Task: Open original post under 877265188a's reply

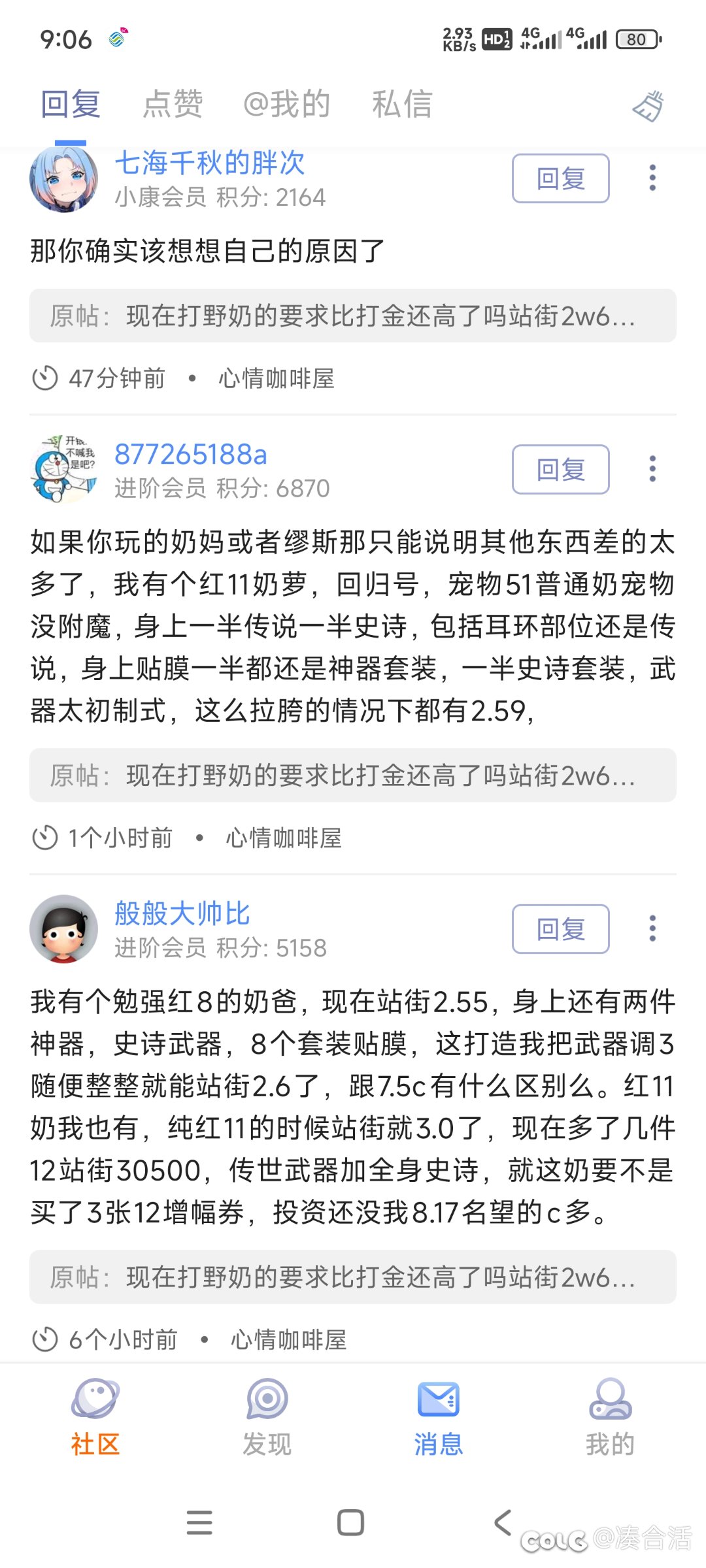Action: [352, 776]
